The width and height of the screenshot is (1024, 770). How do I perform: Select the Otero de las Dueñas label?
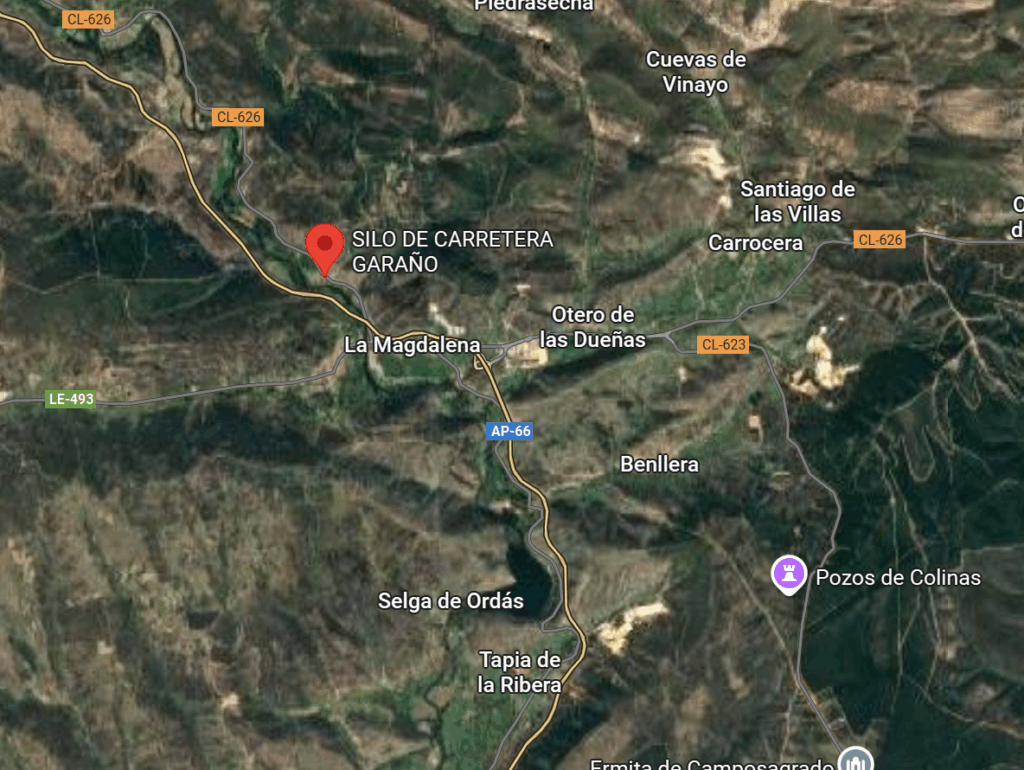tap(592, 327)
